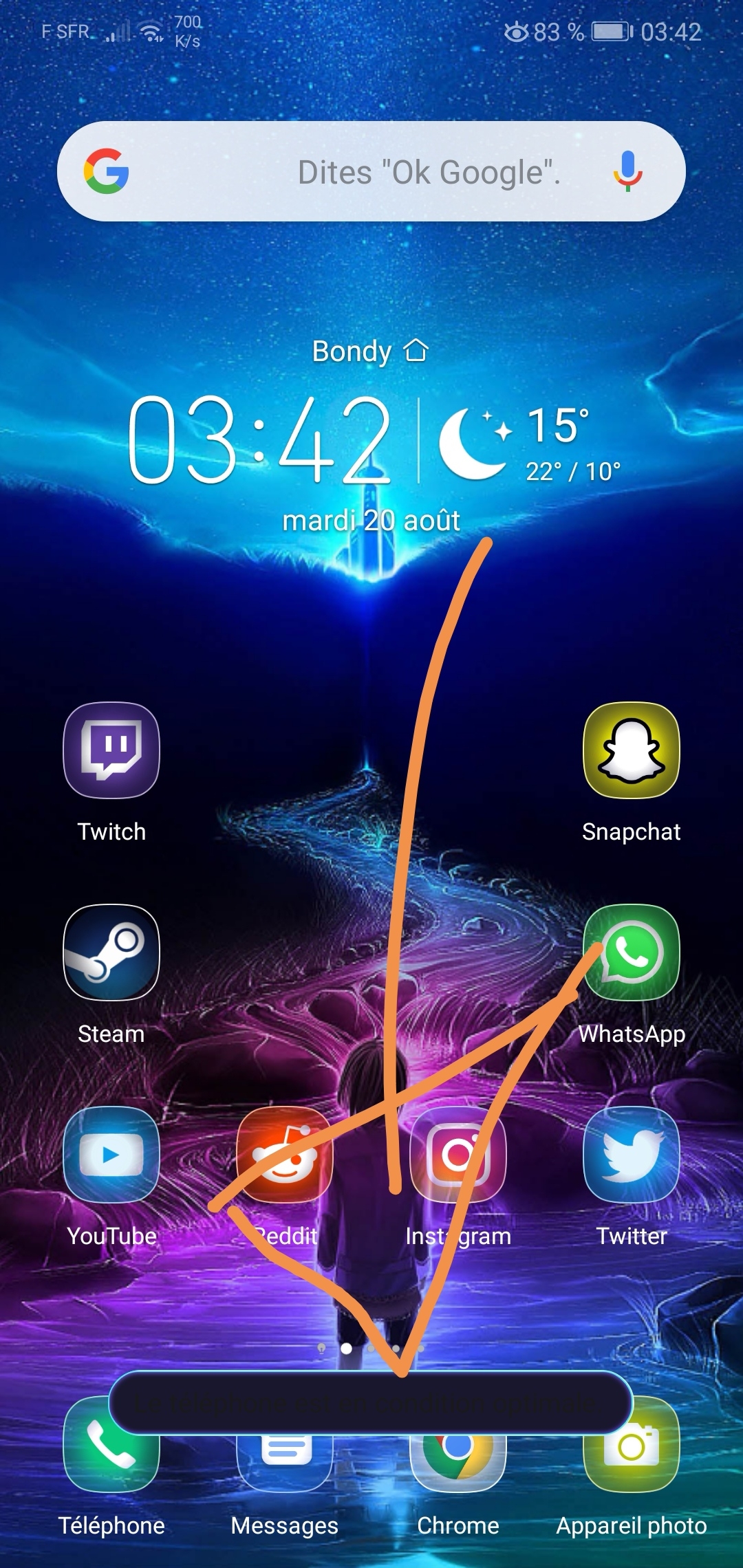Open the clock widget showing 03:42
743x1568 pixels.
pos(260,440)
